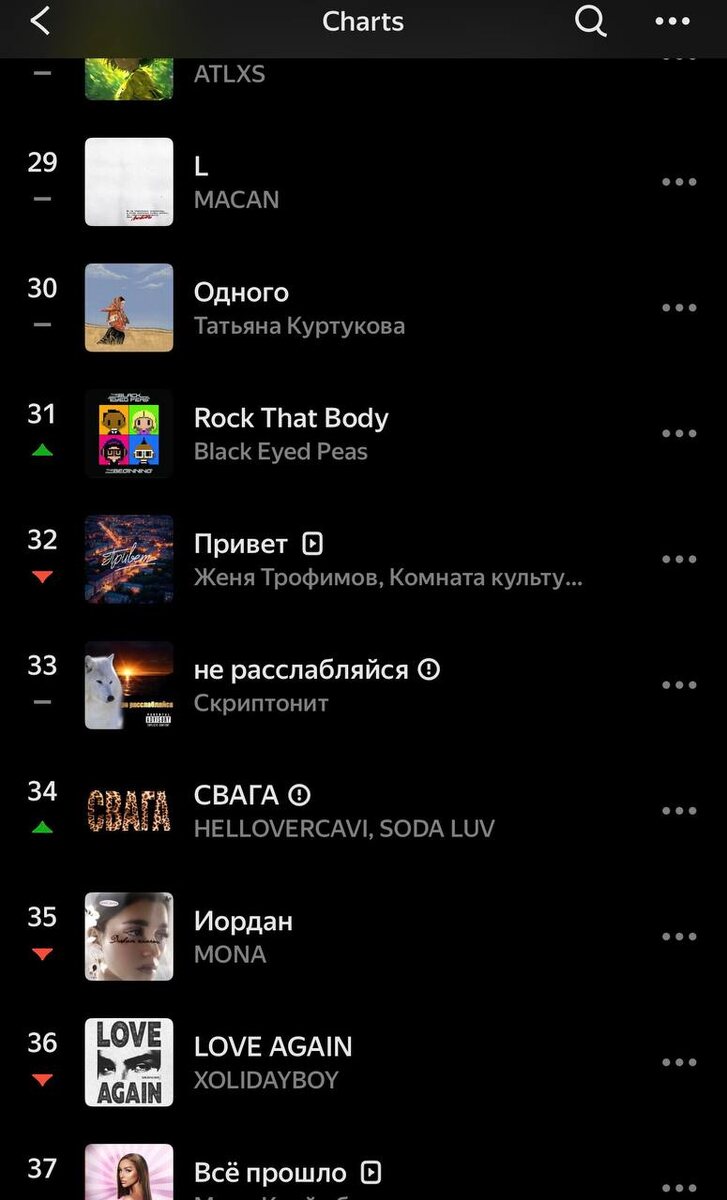The image size is (727, 1200).
Task: Open options for Rock That Body
Action: pos(679,434)
